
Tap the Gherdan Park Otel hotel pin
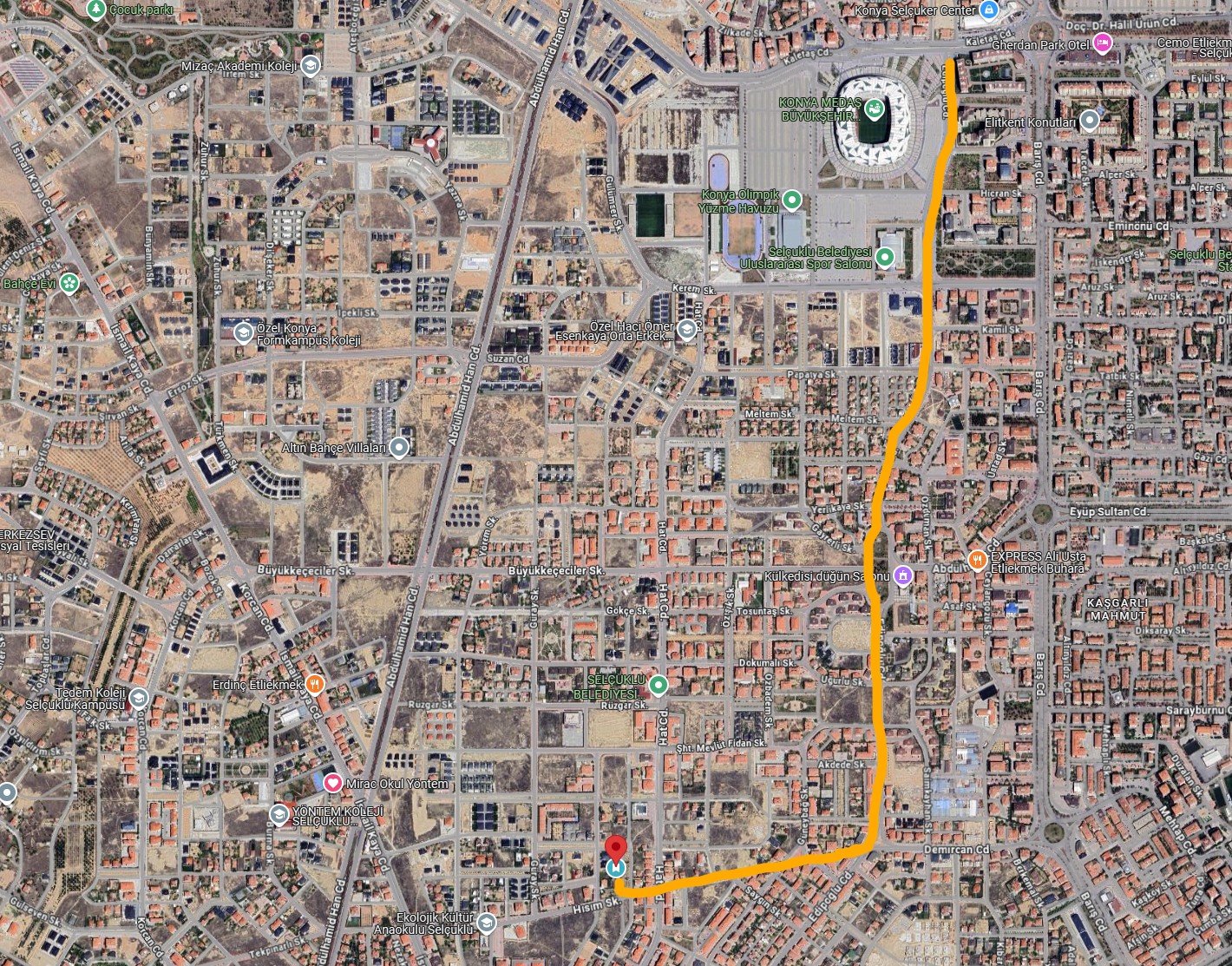coord(1103,44)
